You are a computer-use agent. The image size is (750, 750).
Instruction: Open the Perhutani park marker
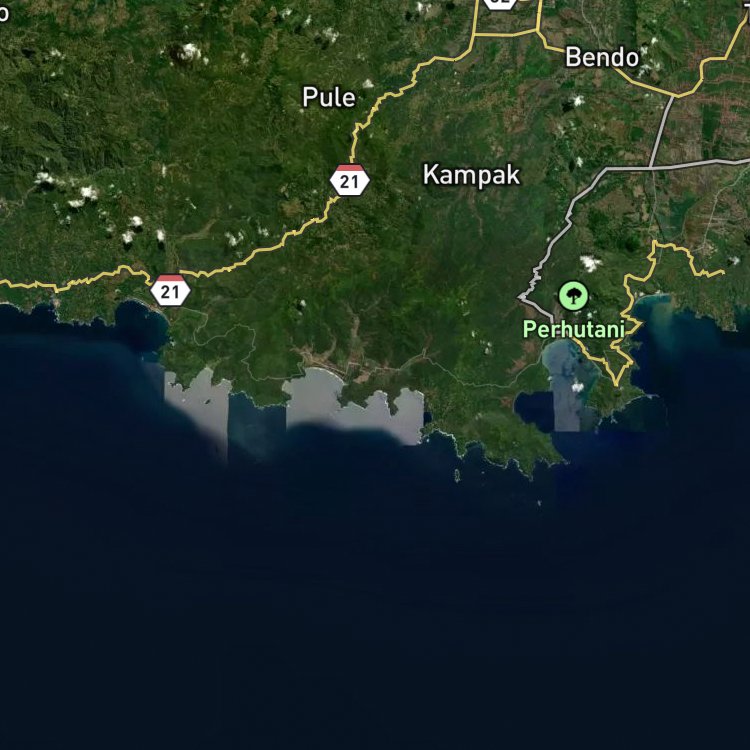click(x=573, y=296)
